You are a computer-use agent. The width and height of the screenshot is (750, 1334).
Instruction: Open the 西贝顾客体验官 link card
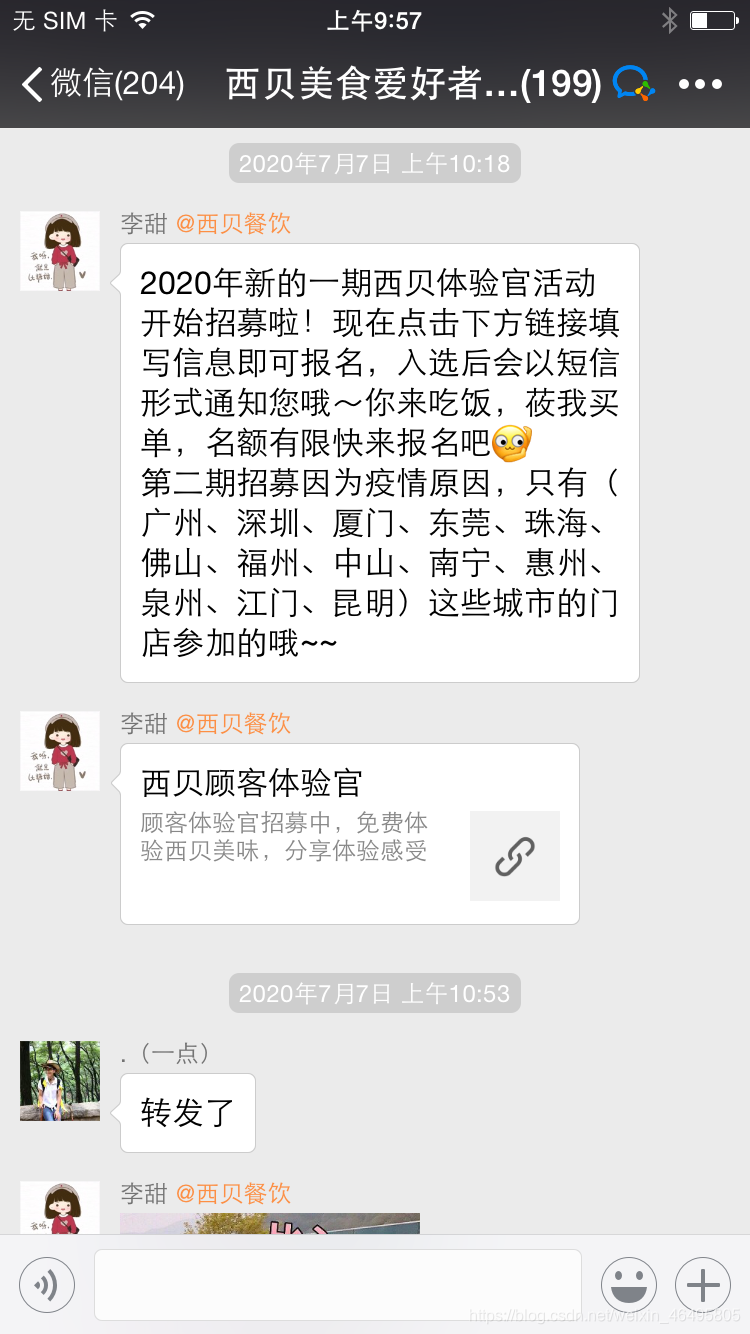[x=349, y=833]
